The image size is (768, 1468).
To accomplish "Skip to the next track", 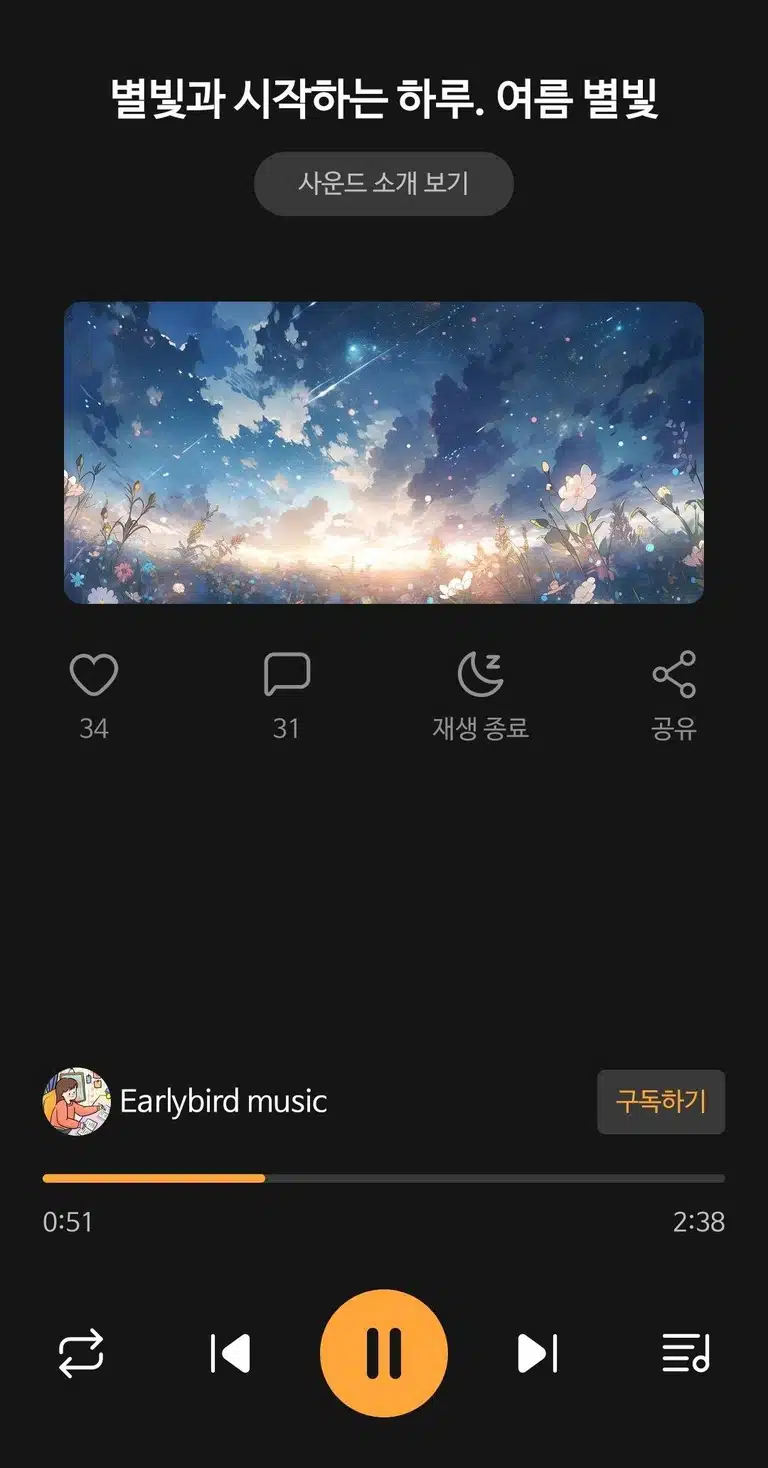I will coord(538,1354).
